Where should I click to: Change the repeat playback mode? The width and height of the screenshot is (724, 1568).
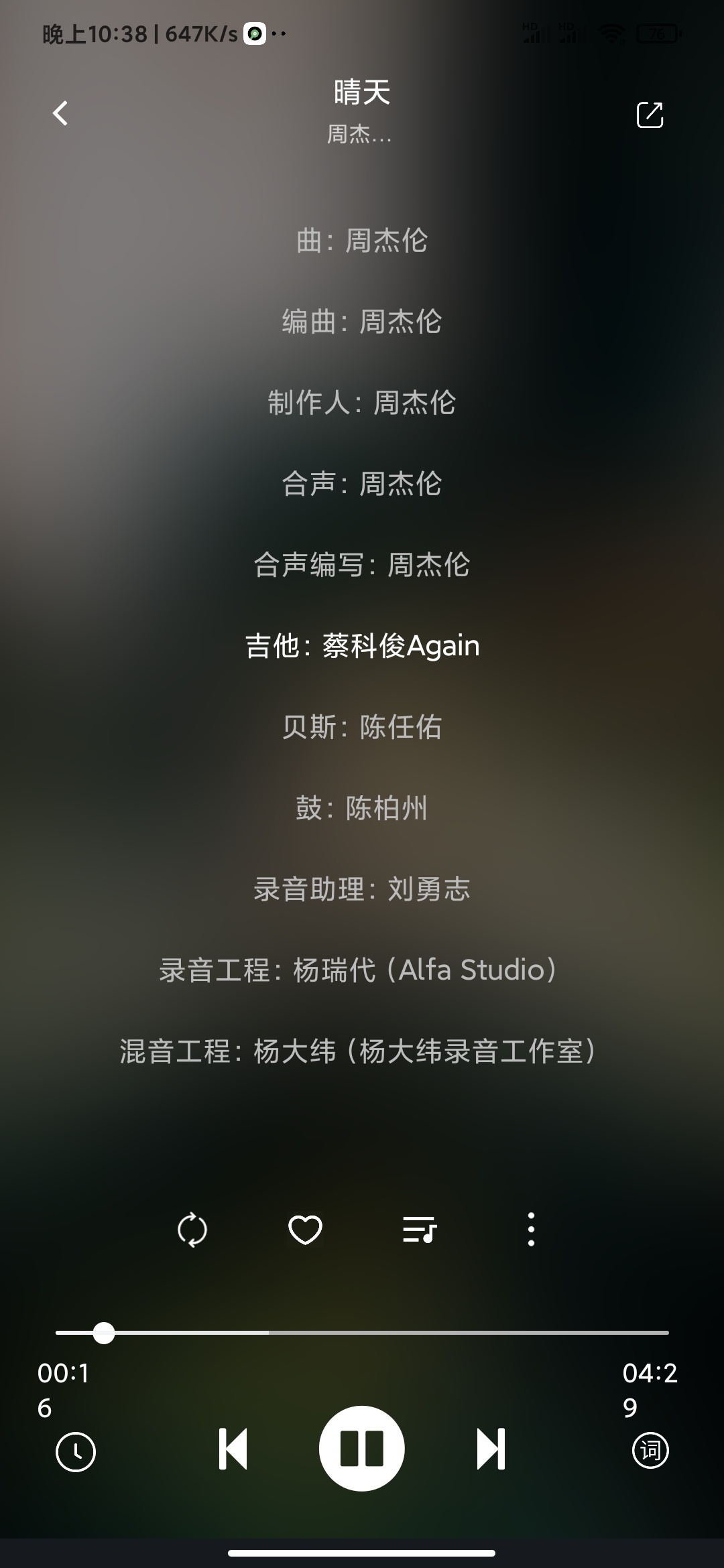[x=192, y=1230]
